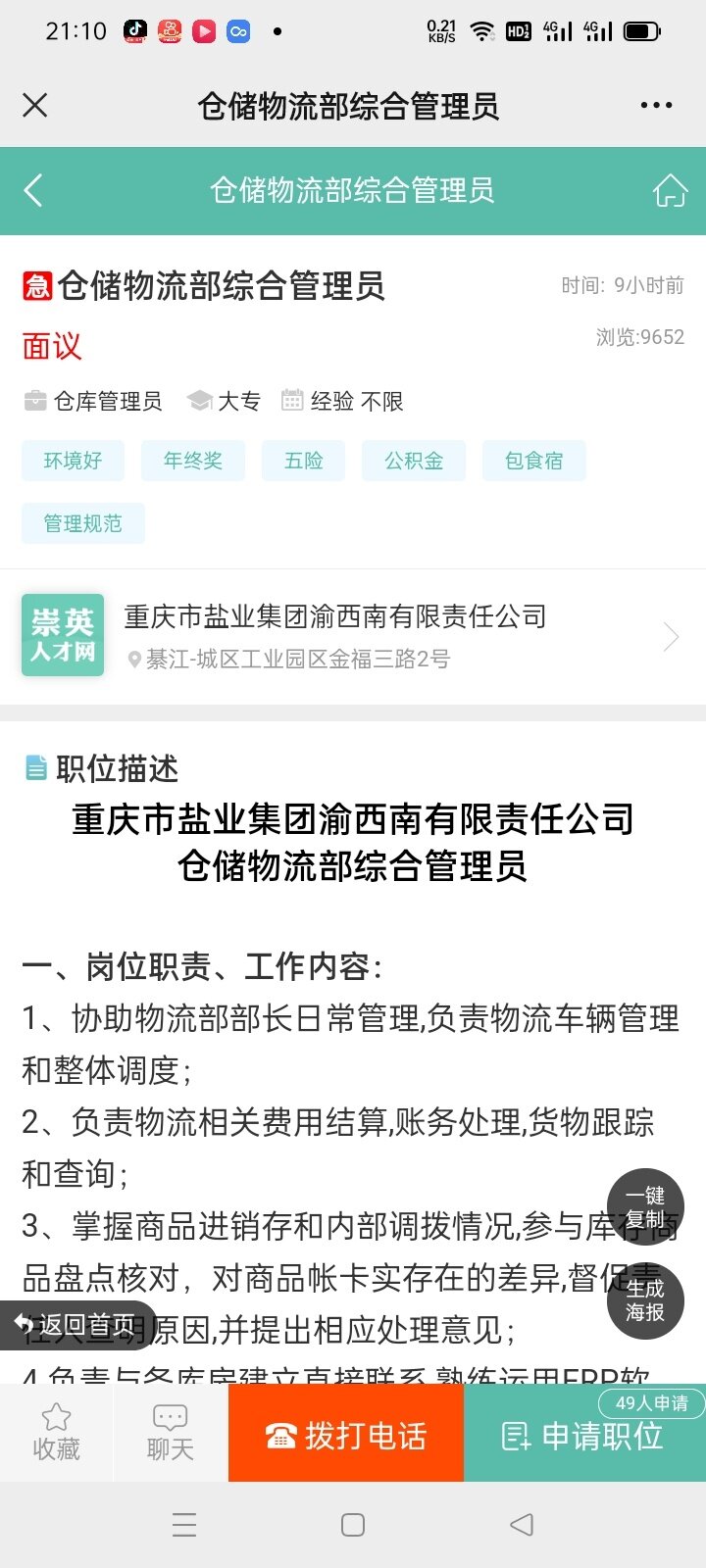Open 聊天 with the recruiter

[171, 1433]
